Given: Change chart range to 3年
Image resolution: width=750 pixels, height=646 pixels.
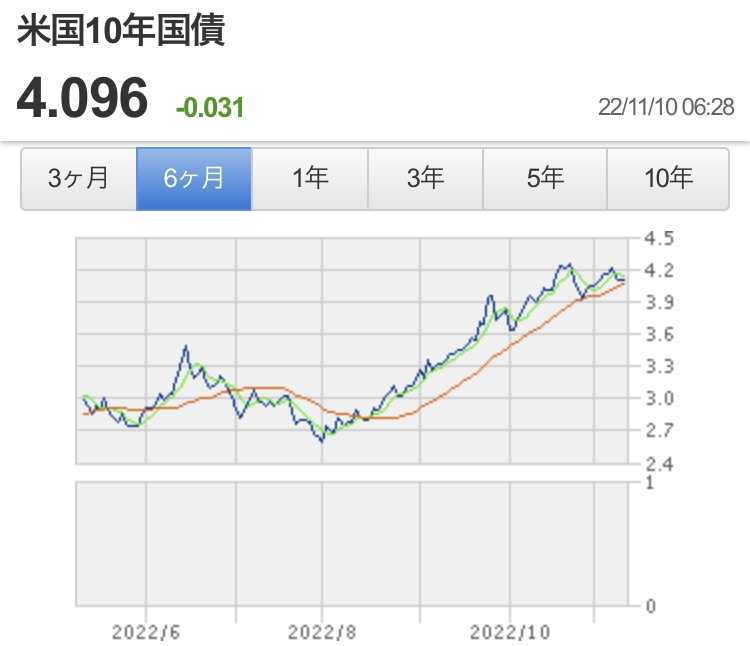Looking at the screenshot, I should point(425,179).
